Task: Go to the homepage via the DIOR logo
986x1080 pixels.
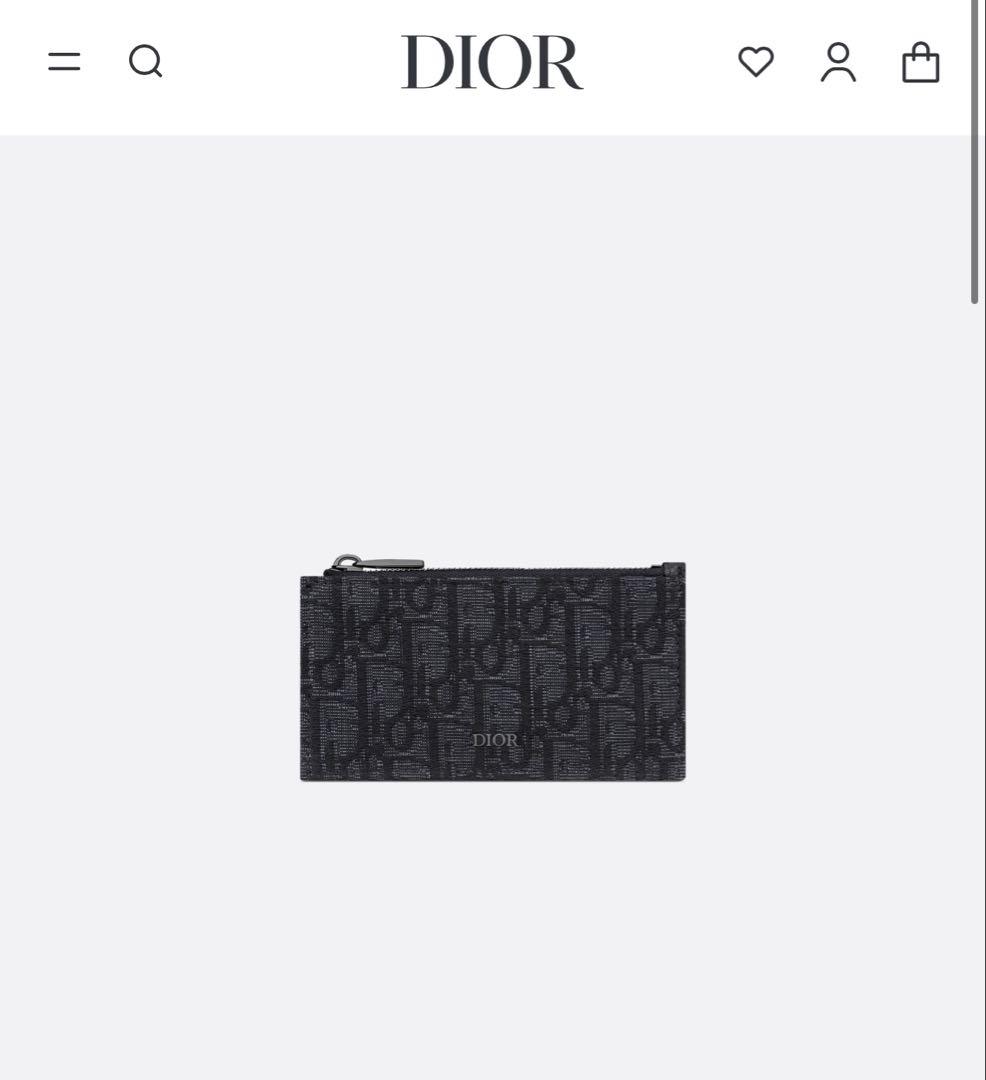Action: tap(492, 61)
